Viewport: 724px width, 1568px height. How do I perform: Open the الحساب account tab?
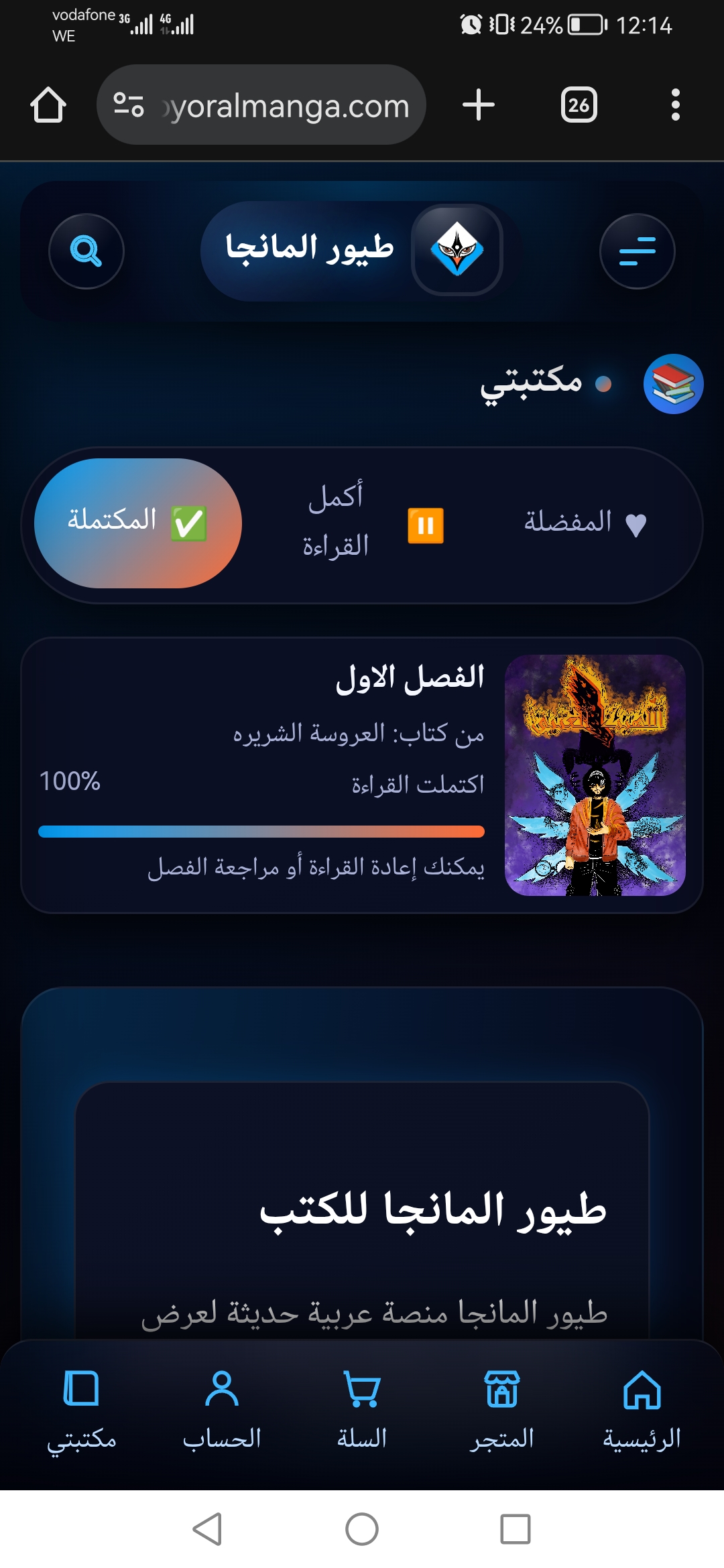point(222,1407)
